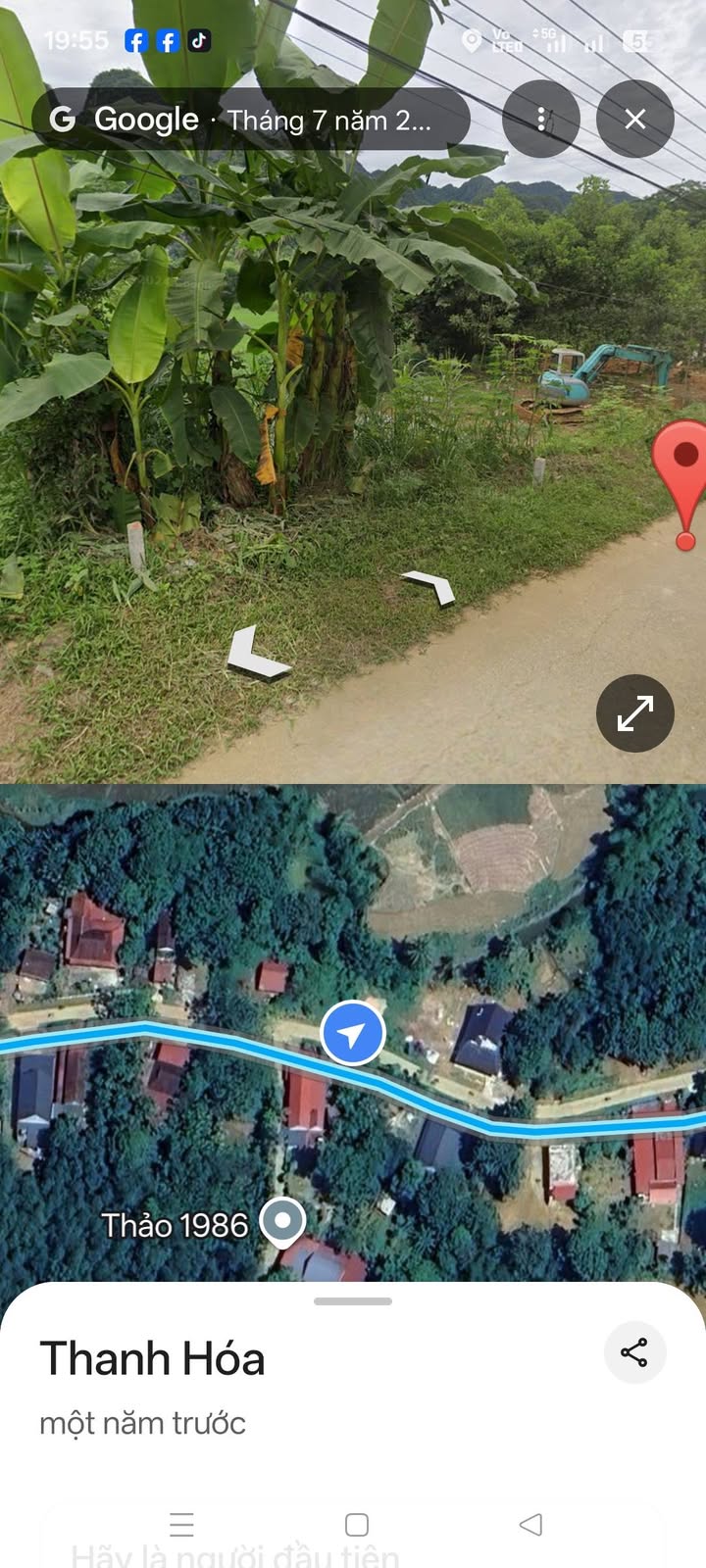Share the Thanh Hóa location

[634, 1352]
